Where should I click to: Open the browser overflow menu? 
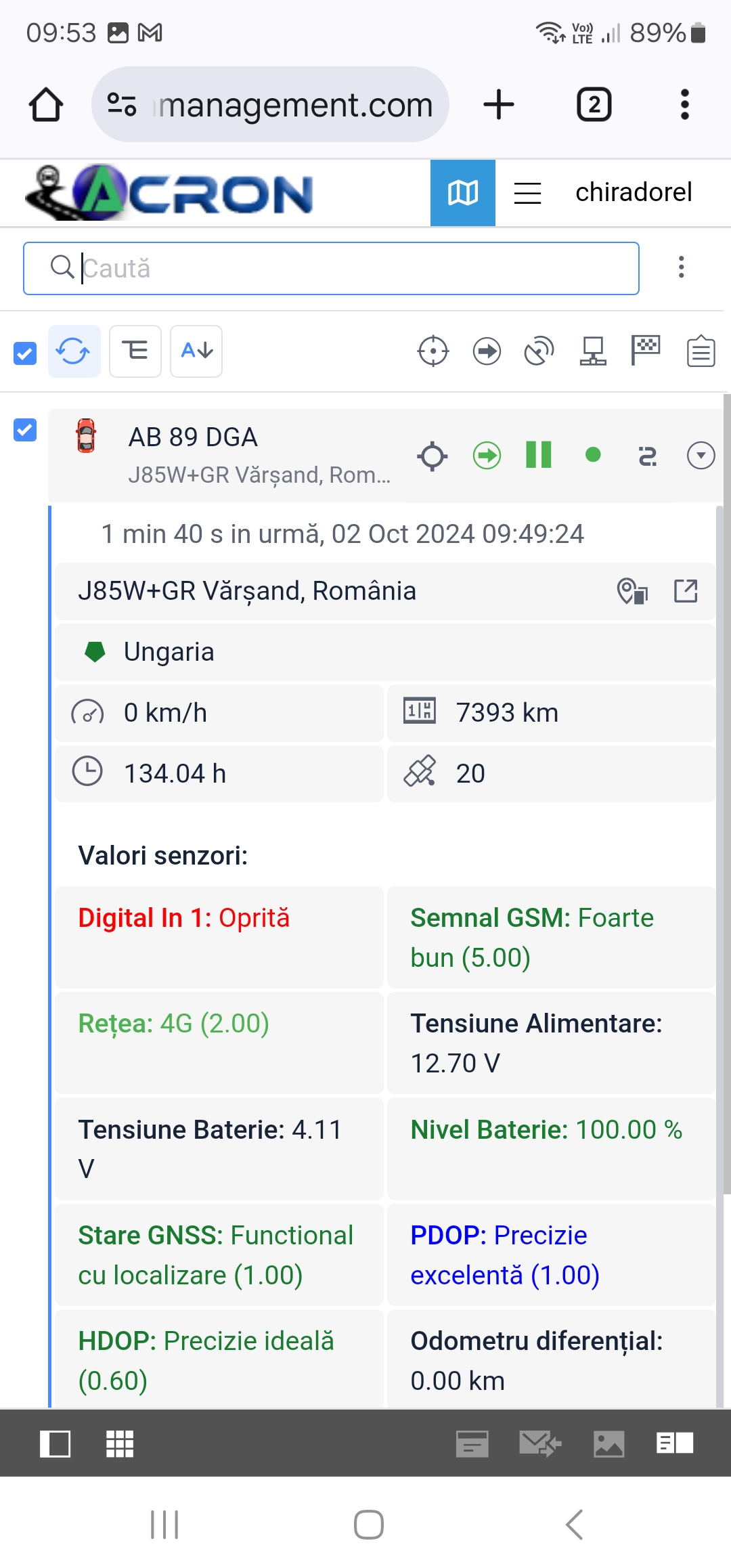684,105
